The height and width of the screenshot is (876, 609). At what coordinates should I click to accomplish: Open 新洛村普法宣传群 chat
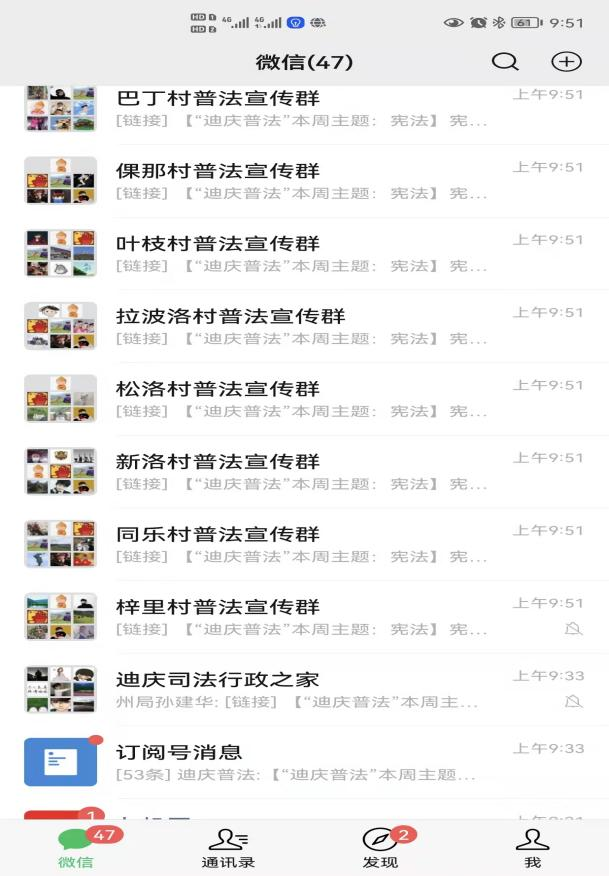pos(300,471)
